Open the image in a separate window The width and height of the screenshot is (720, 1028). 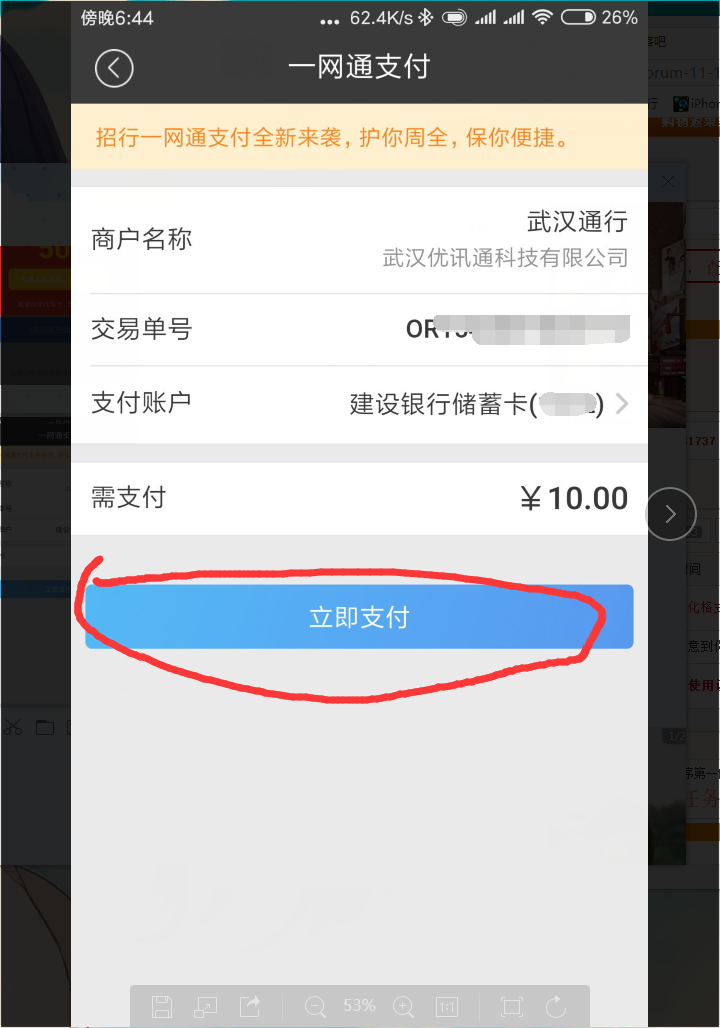(205, 1006)
